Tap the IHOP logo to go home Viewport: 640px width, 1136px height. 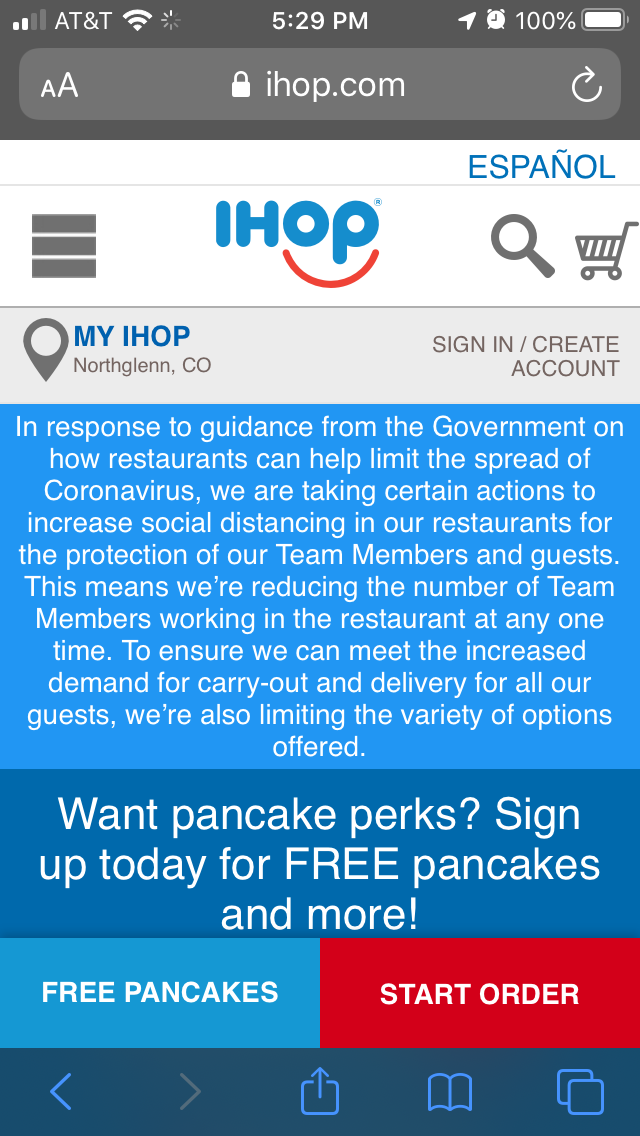pyautogui.click(x=297, y=242)
